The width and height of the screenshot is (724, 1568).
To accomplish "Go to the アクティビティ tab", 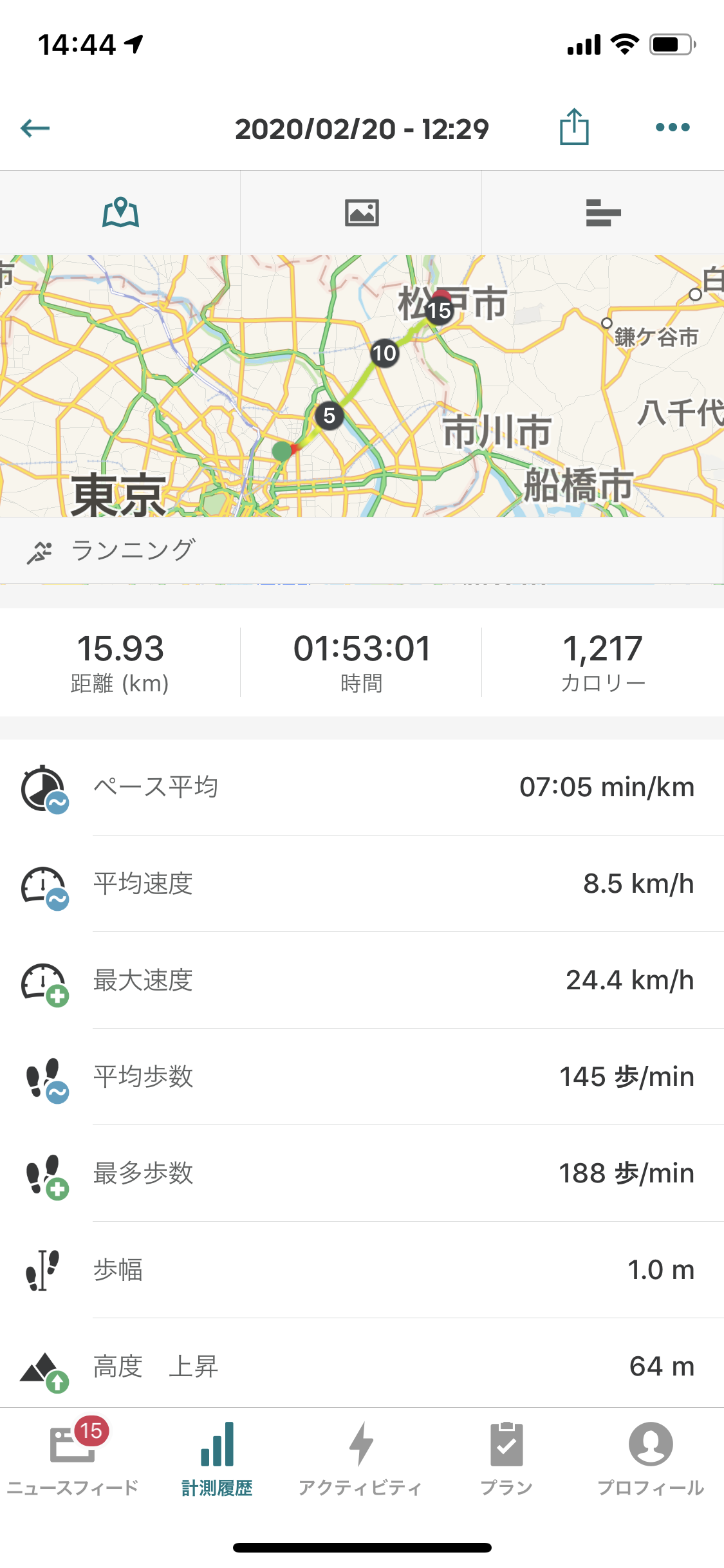I will pyautogui.click(x=360, y=1458).
